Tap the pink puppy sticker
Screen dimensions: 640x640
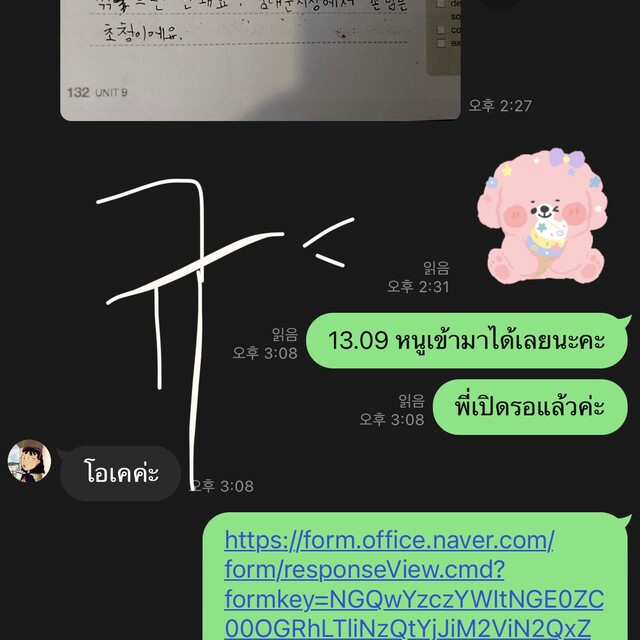click(544, 216)
